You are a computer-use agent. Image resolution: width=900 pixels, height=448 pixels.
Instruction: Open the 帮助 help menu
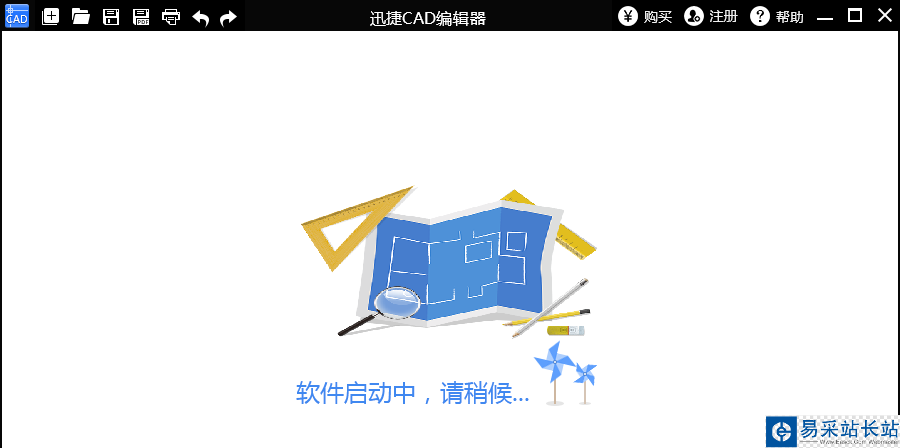(777, 16)
